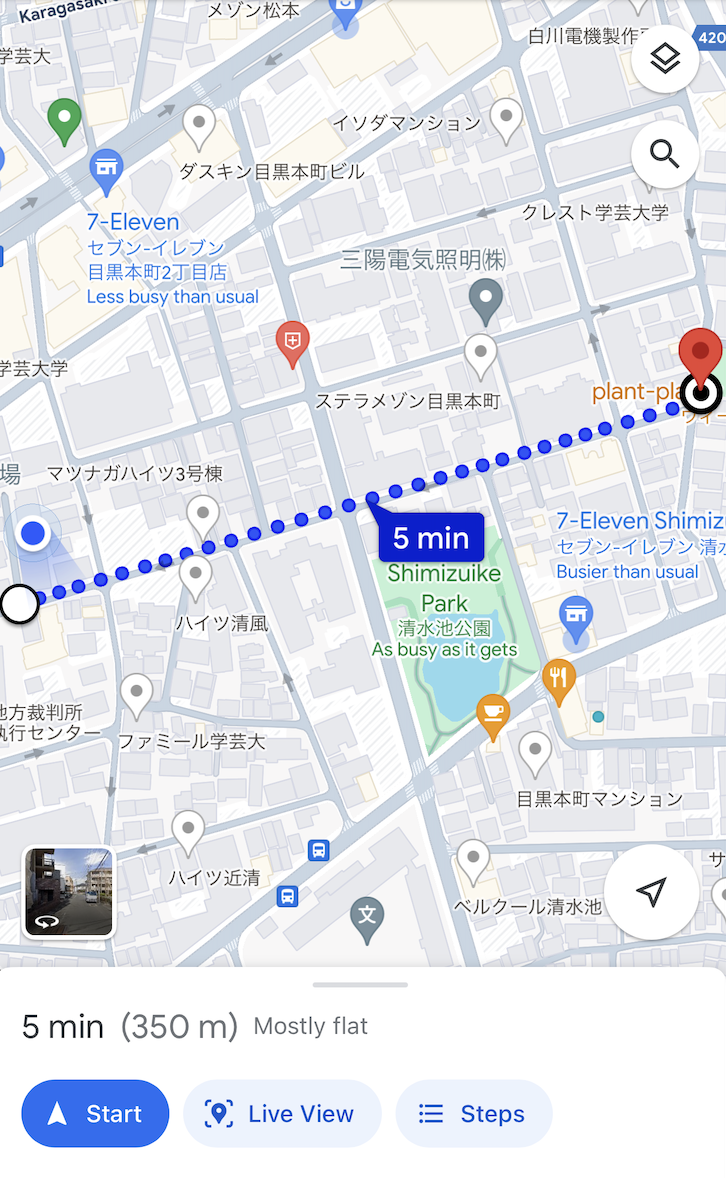Tap the 5 min route label
Image resolution: width=726 pixels, height=1178 pixels.
click(x=430, y=538)
